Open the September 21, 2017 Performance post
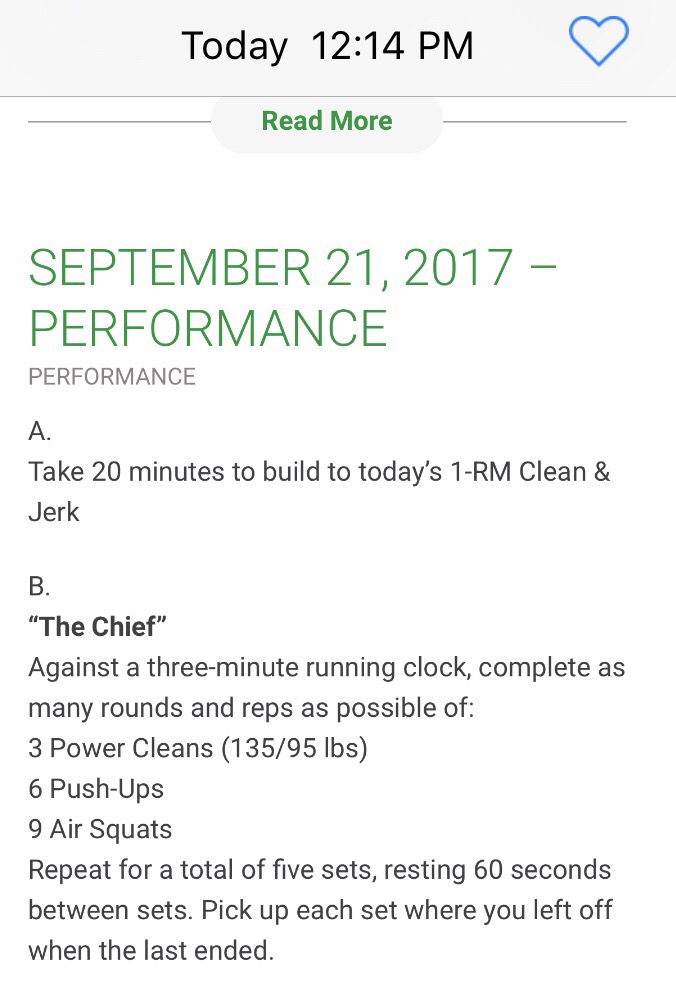The image size is (676, 990). point(293,297)
